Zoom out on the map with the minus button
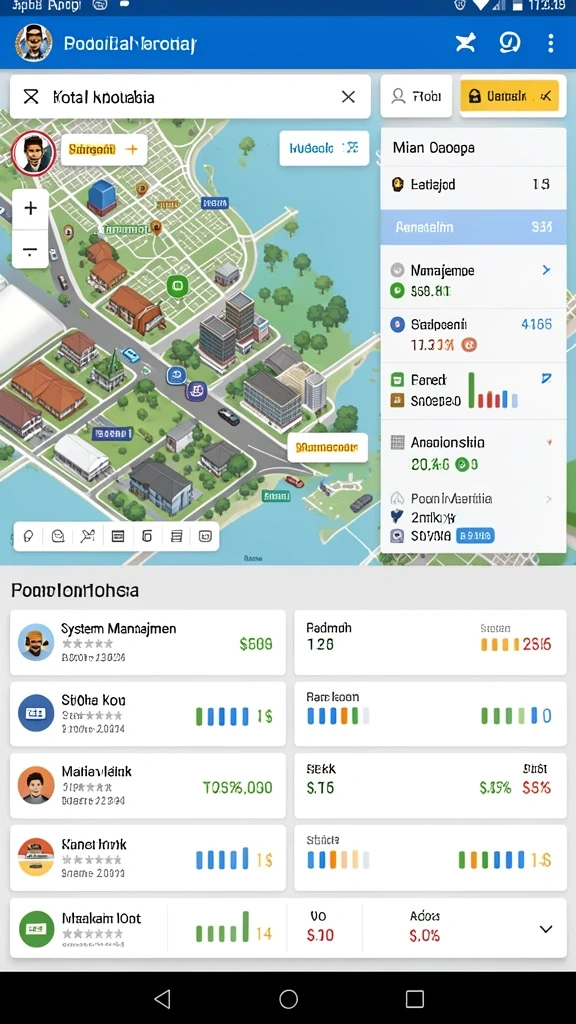 pyautogui.click(x=30, y=250)
